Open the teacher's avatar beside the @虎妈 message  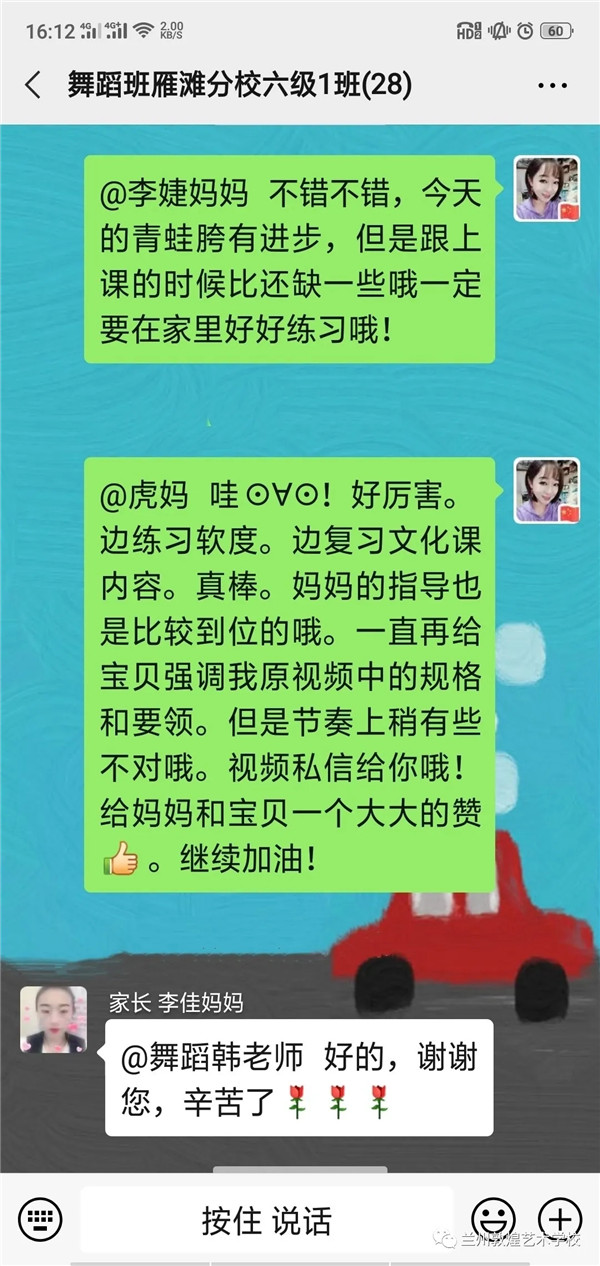[547, 491]
